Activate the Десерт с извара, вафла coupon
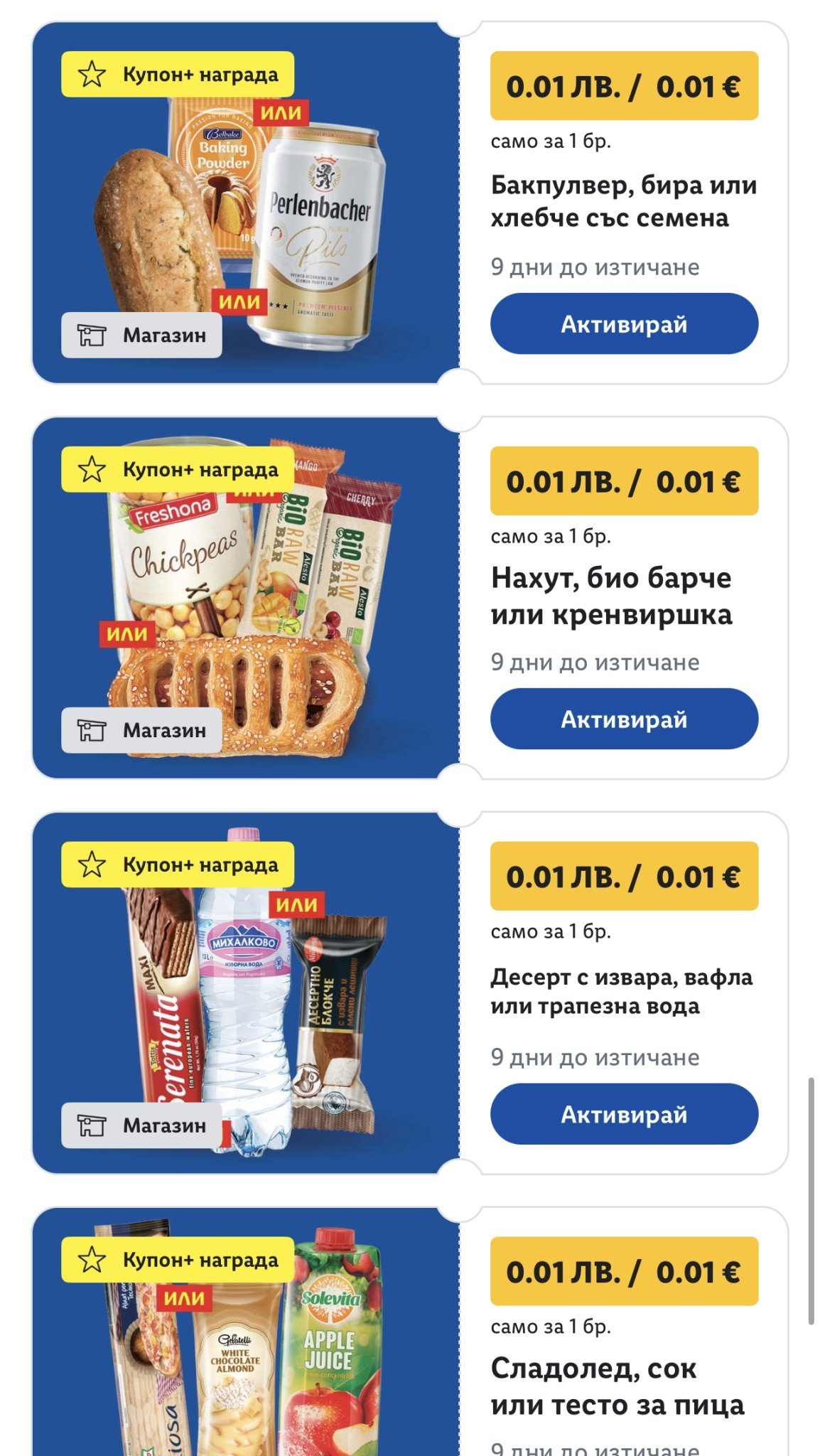820x1456 pixels. pos(623,1114)
